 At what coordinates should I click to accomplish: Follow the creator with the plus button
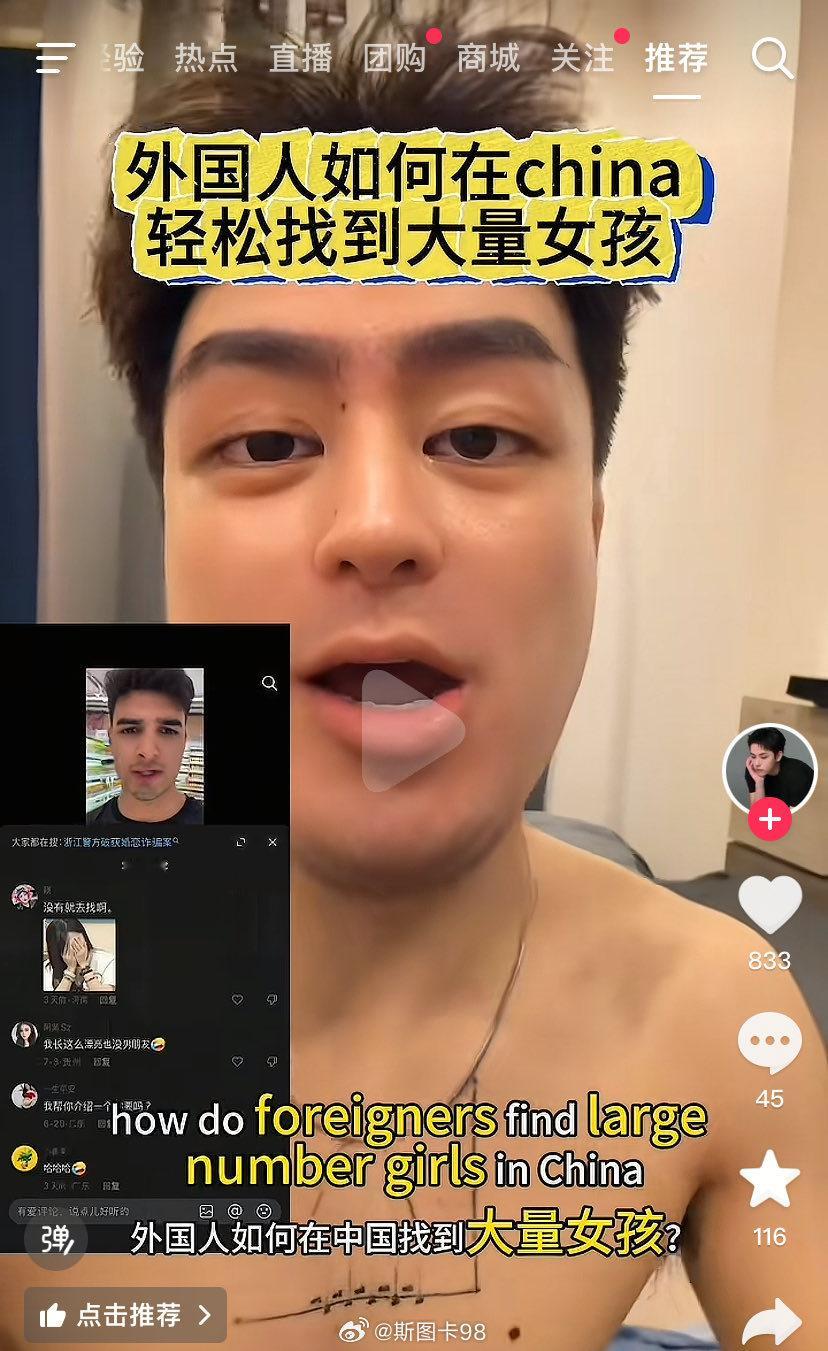[x=769, y=819]
